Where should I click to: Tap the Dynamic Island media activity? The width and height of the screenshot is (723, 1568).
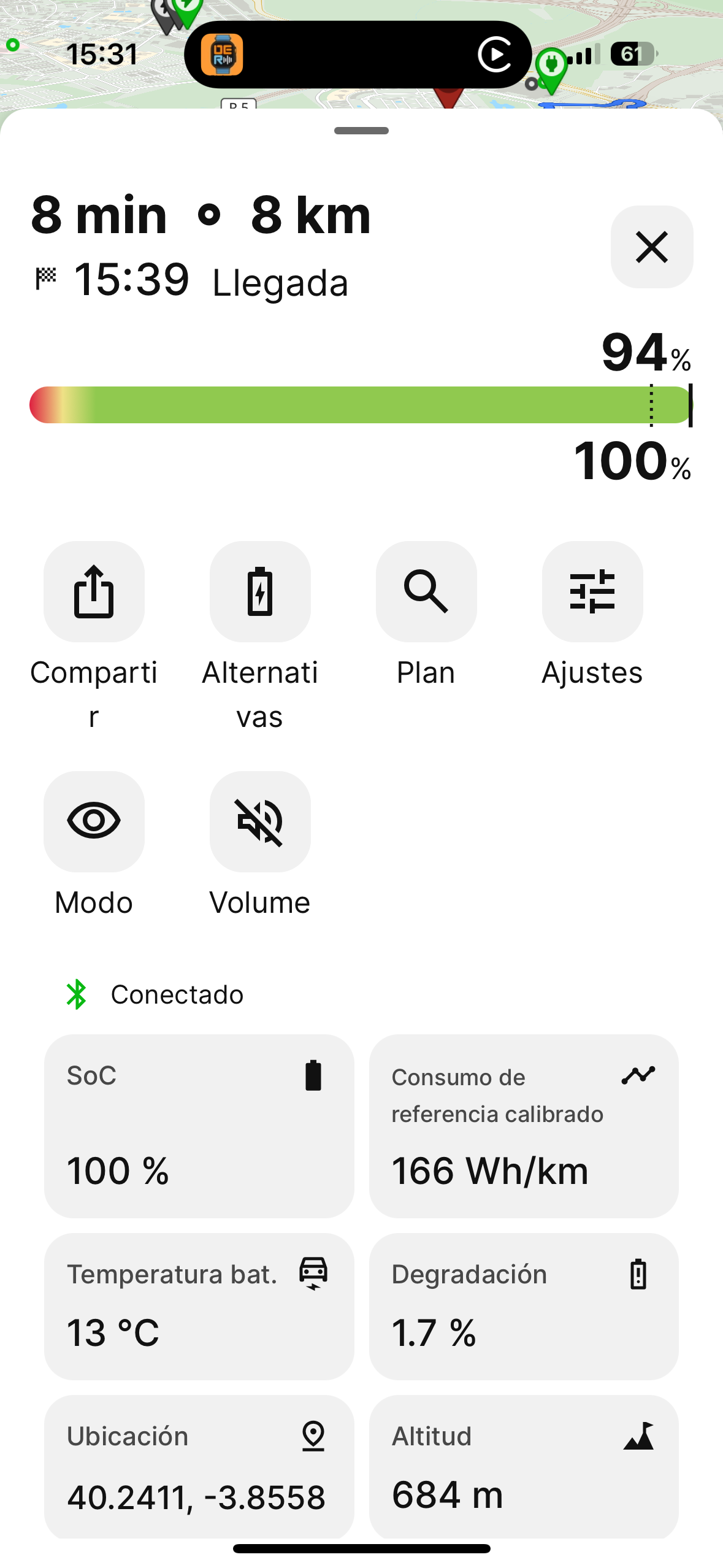[x=358, y=55]
